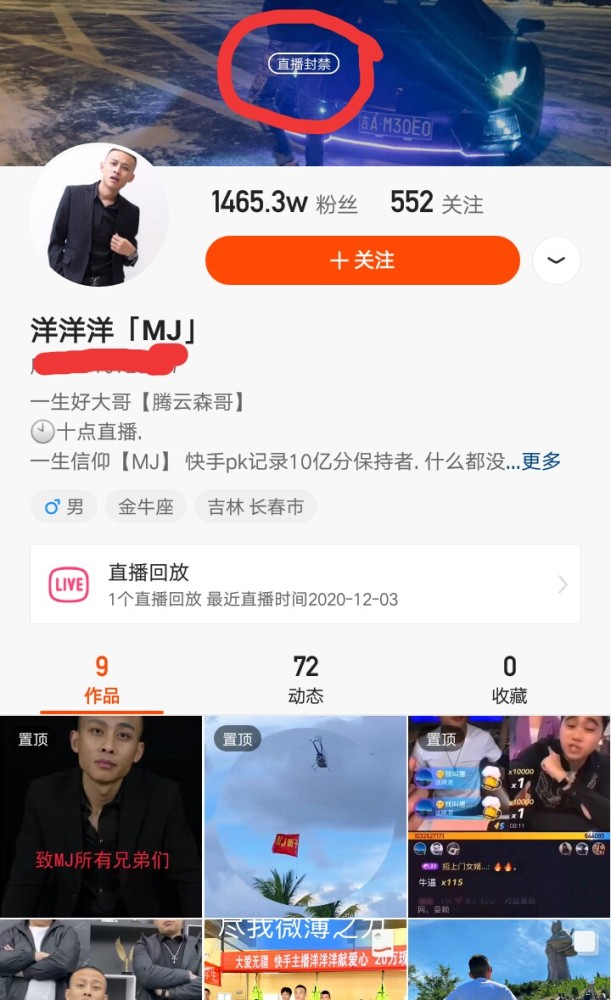Open the pinned video 致MJ所有兄弟们
The width and height of the screenshot is (611, 1000).
pos(101,816)
